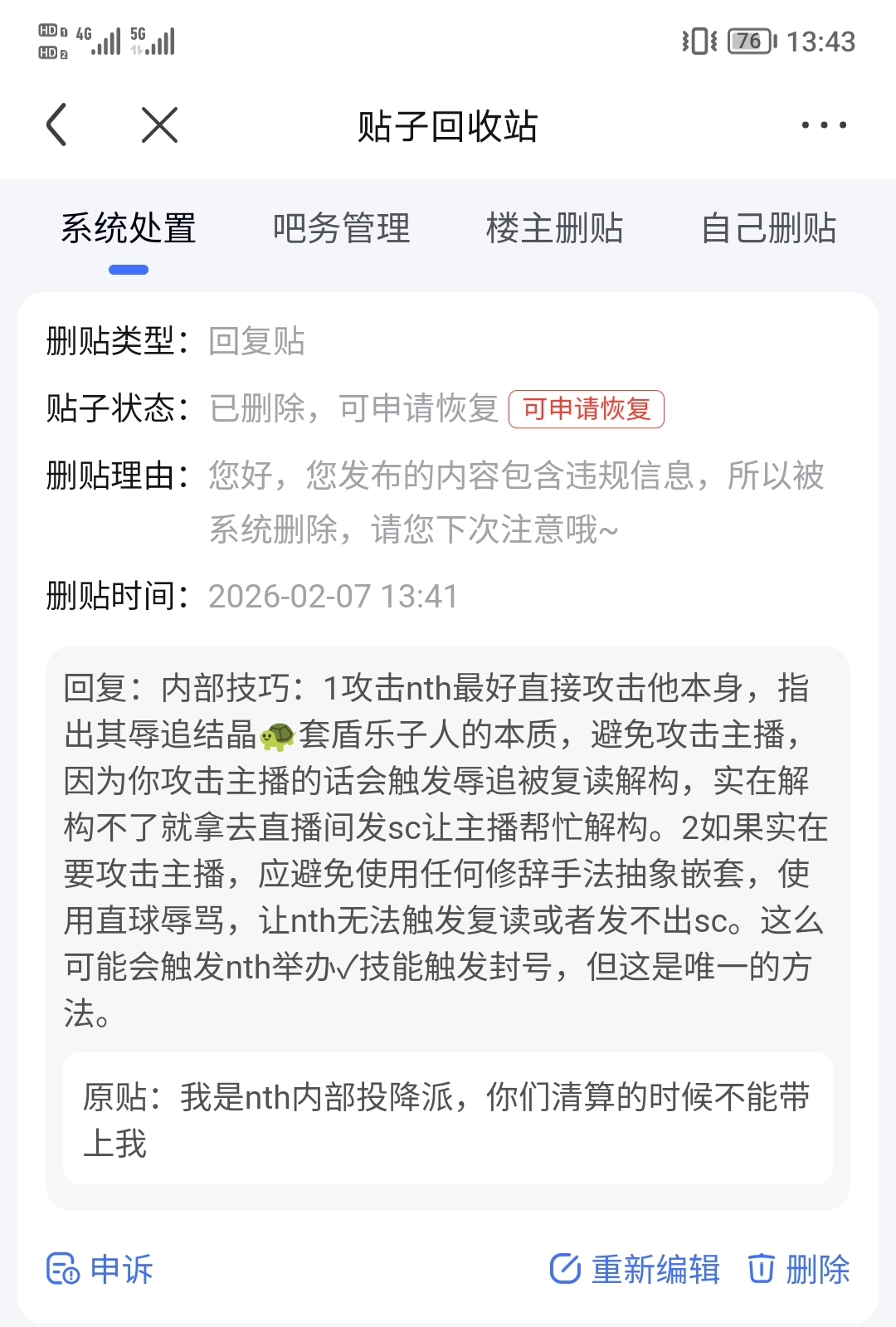This screenshot has width=896, height=1327.
Task: Delete this post with 删除
Action: [x=799, y=1269]
